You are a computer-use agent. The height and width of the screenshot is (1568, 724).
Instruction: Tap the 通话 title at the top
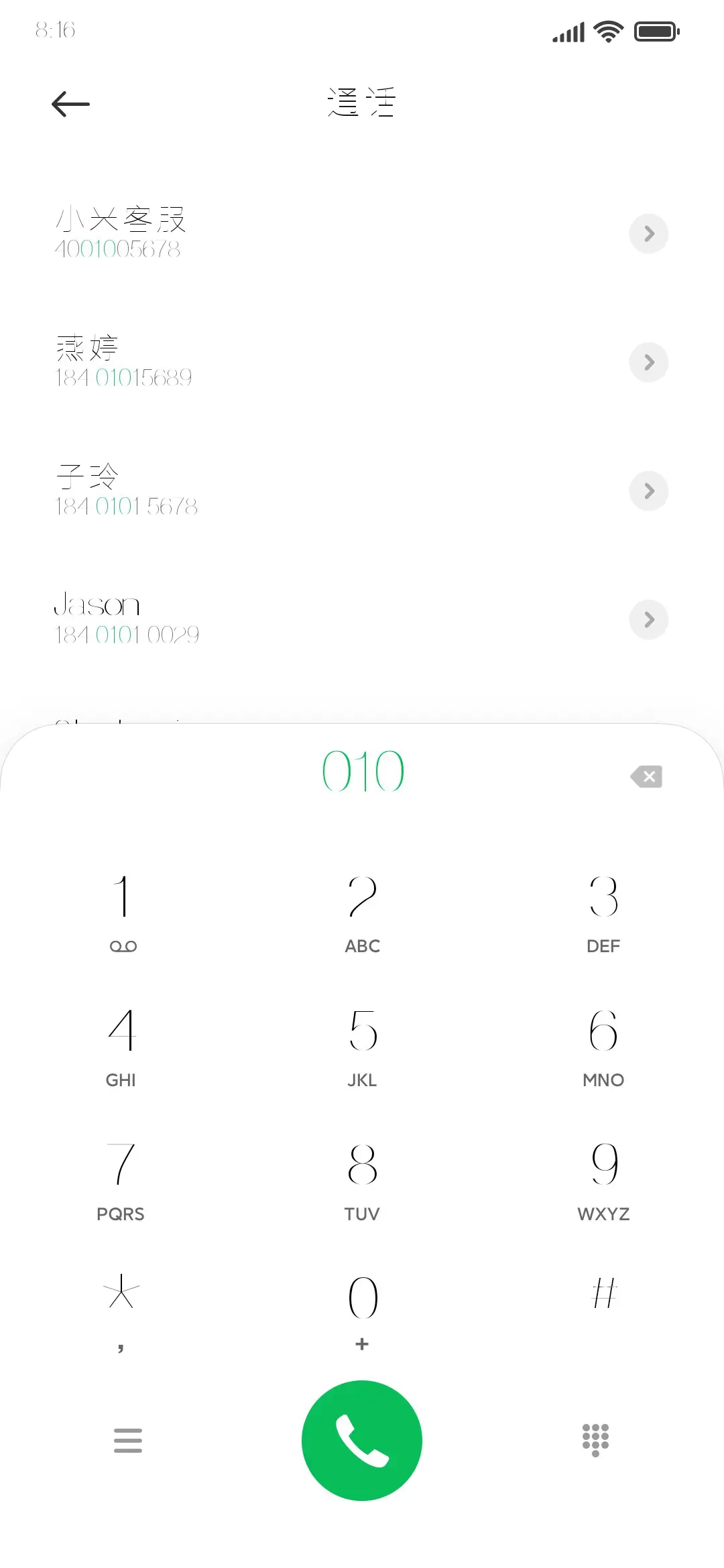(361, 102)
